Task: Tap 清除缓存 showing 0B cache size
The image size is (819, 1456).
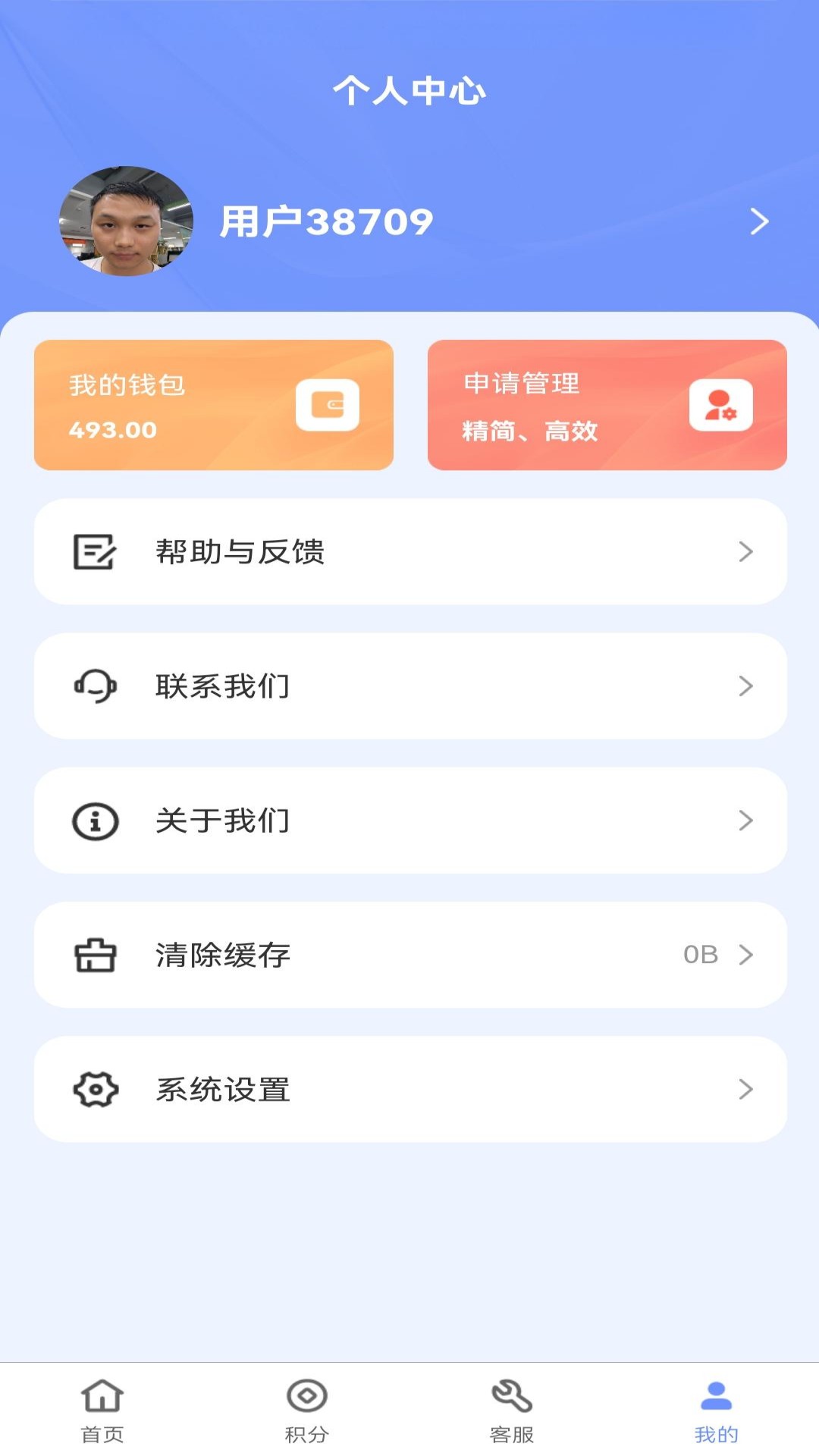Action: click(x=409, y=955)
